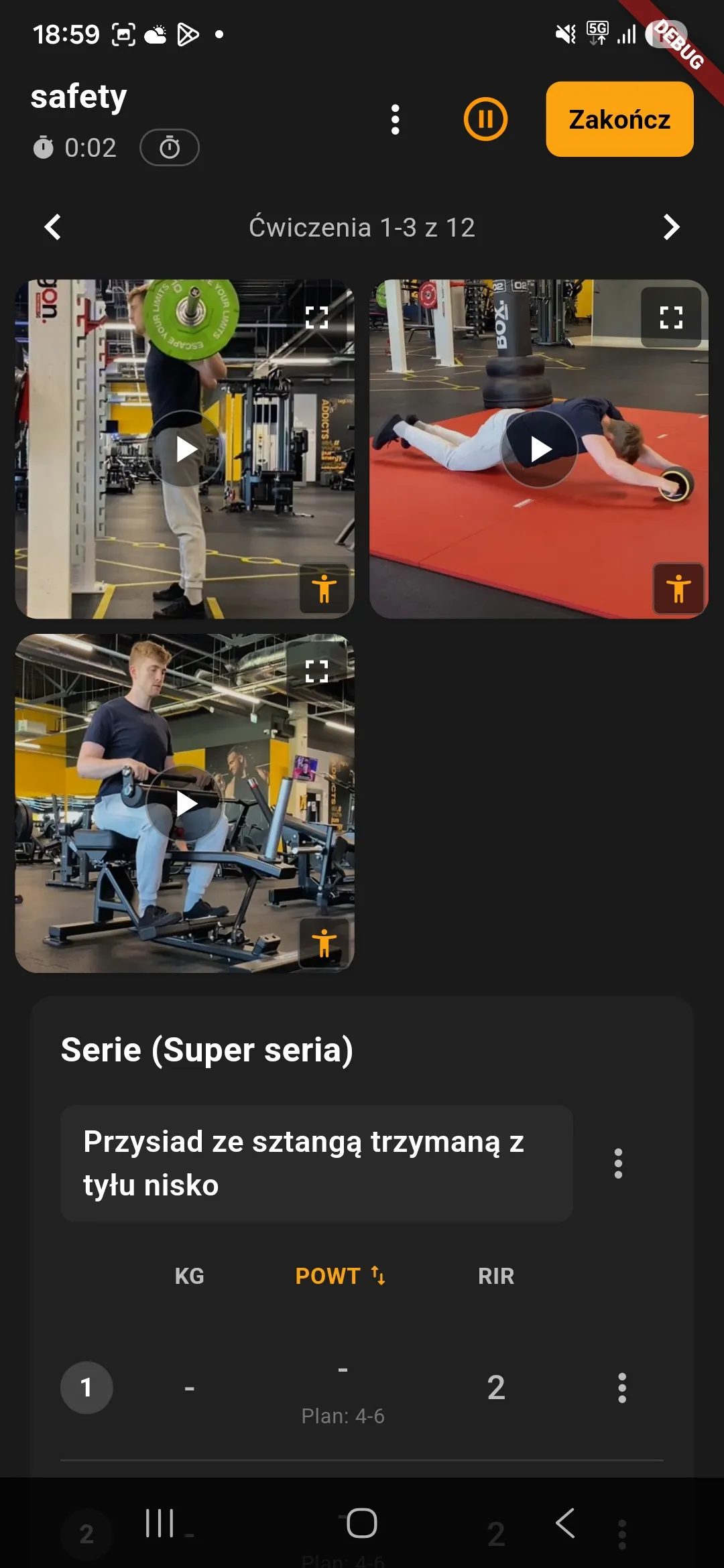The width and height of the screenshot is (724, 1568).
Task: Expand the barbell squat video to fullscreen
Action: [317, 317]
